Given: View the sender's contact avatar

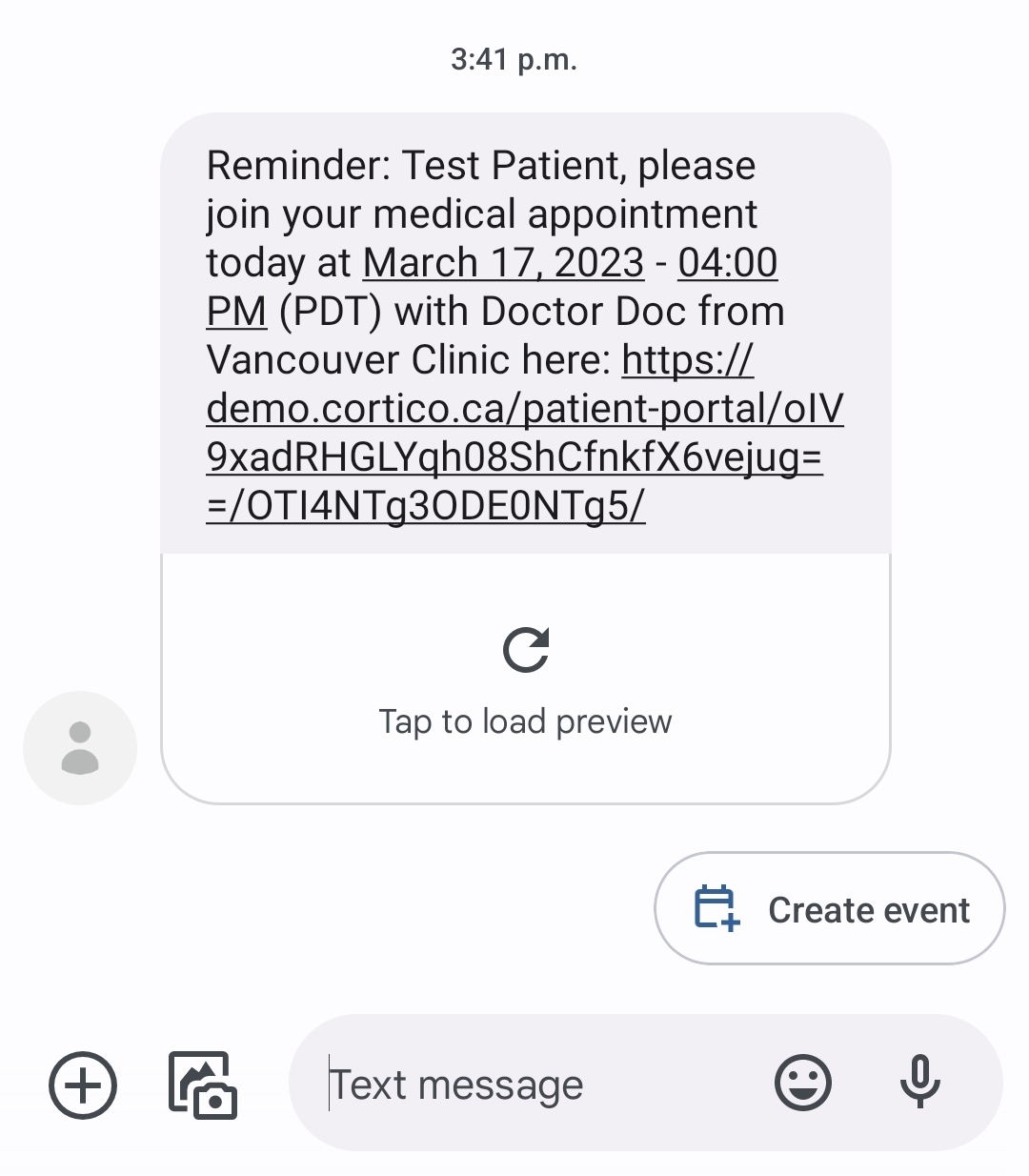Looking at the screenshot, I should (x=80, y=748).
